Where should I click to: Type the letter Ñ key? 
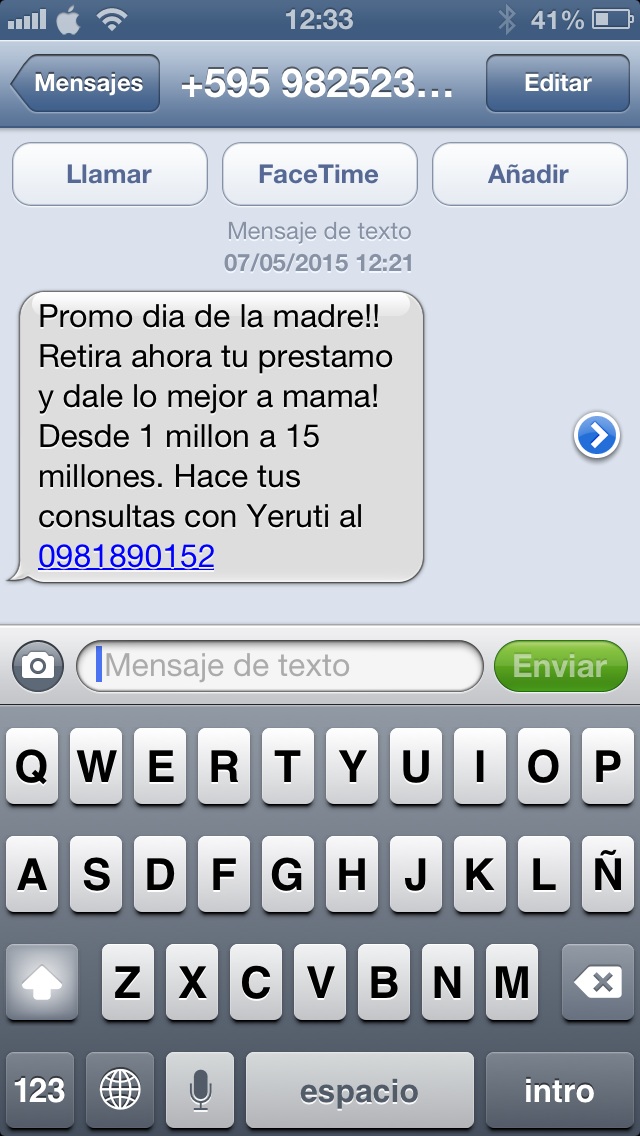[x=607, y=875]
